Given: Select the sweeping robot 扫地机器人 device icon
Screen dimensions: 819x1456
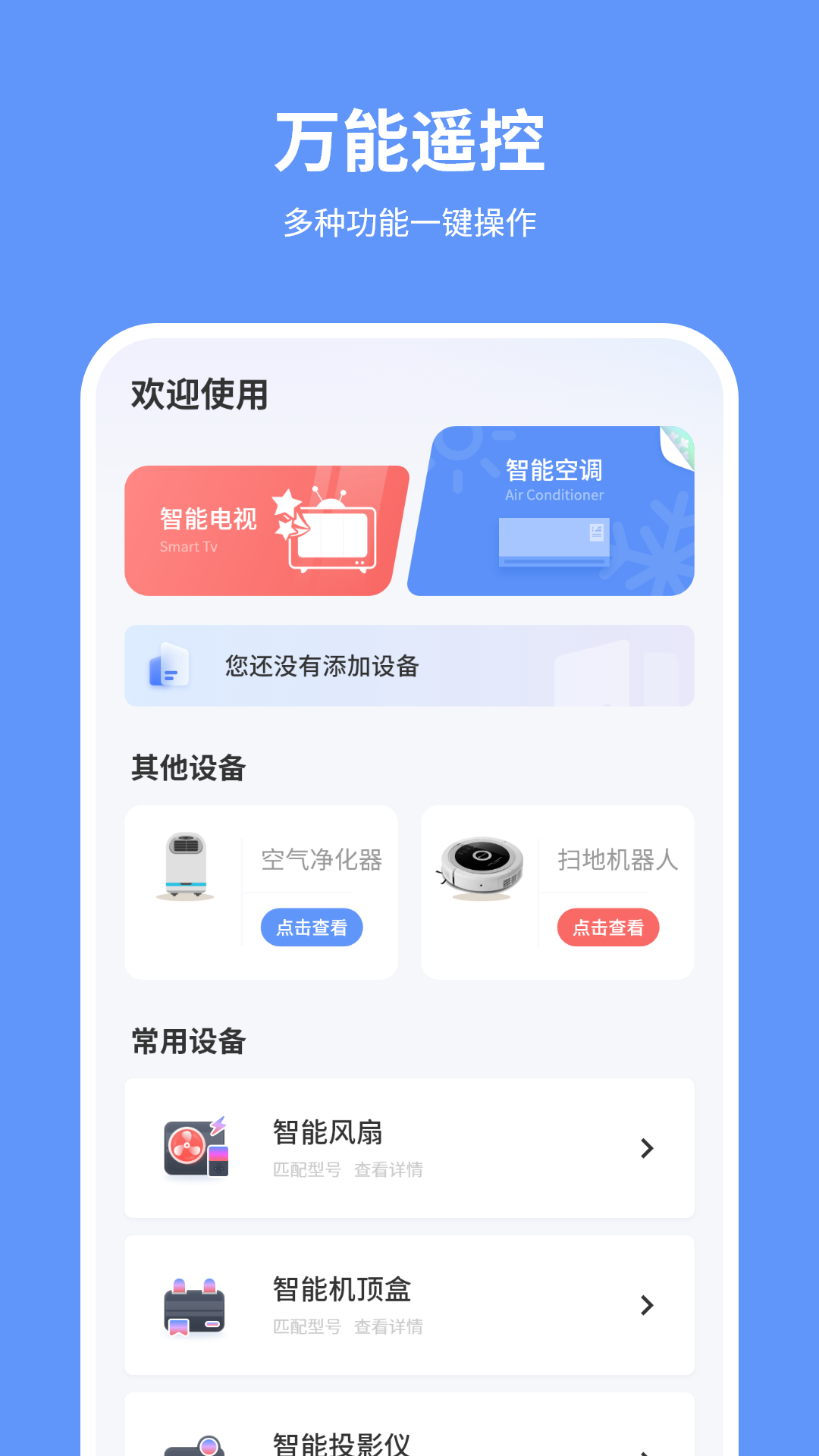Looking at the screenshot, I should click(483, 864).
